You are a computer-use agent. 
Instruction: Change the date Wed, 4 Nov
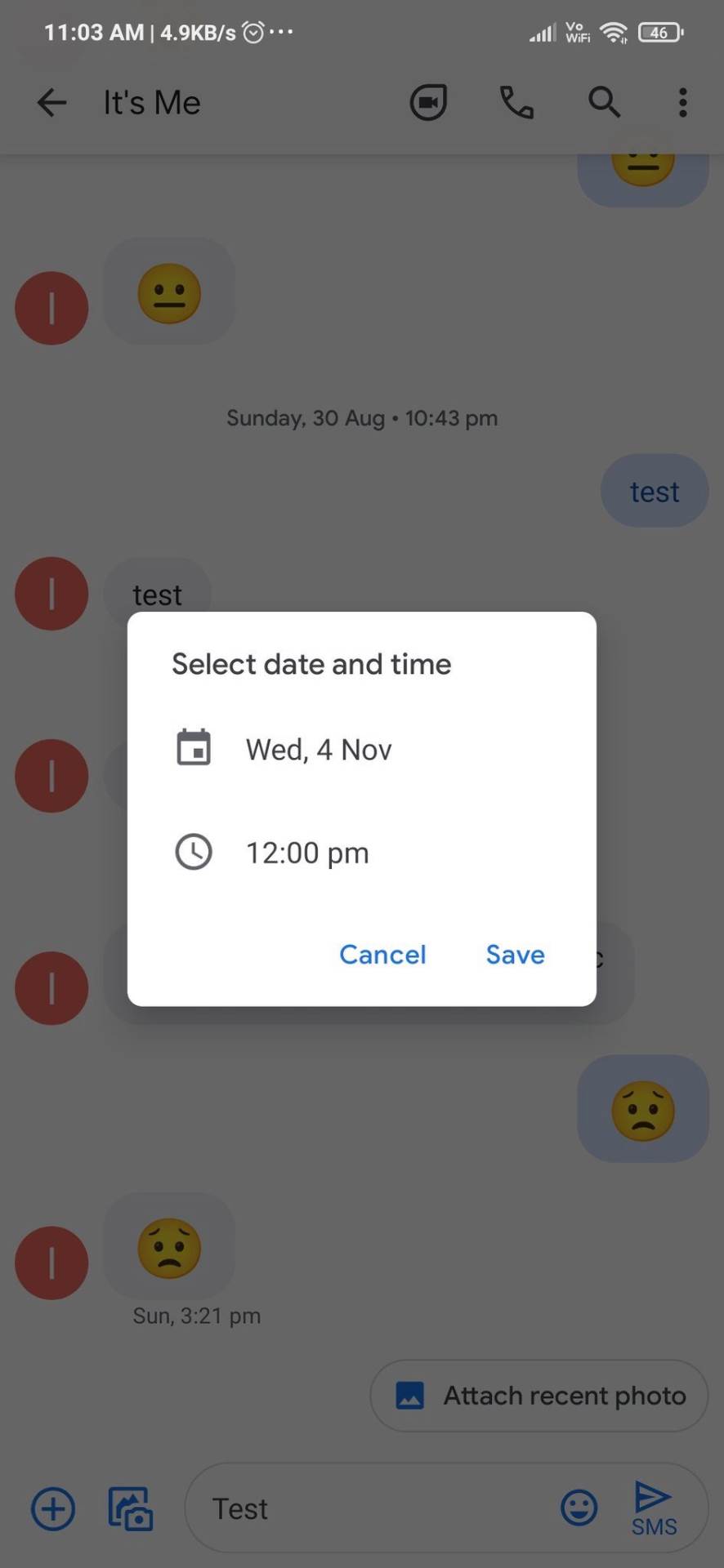click(x=319, y=749)
